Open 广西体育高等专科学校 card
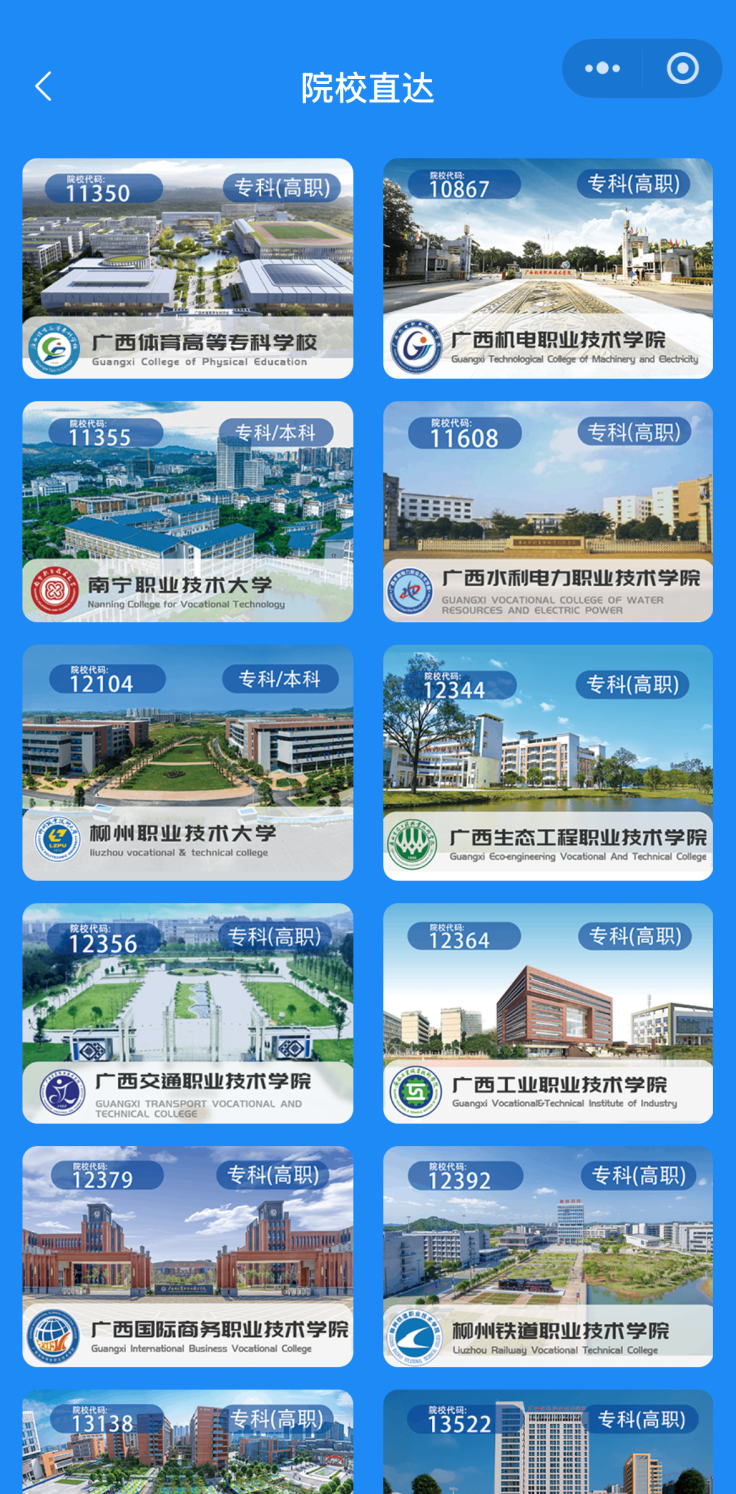 point(188,268)
